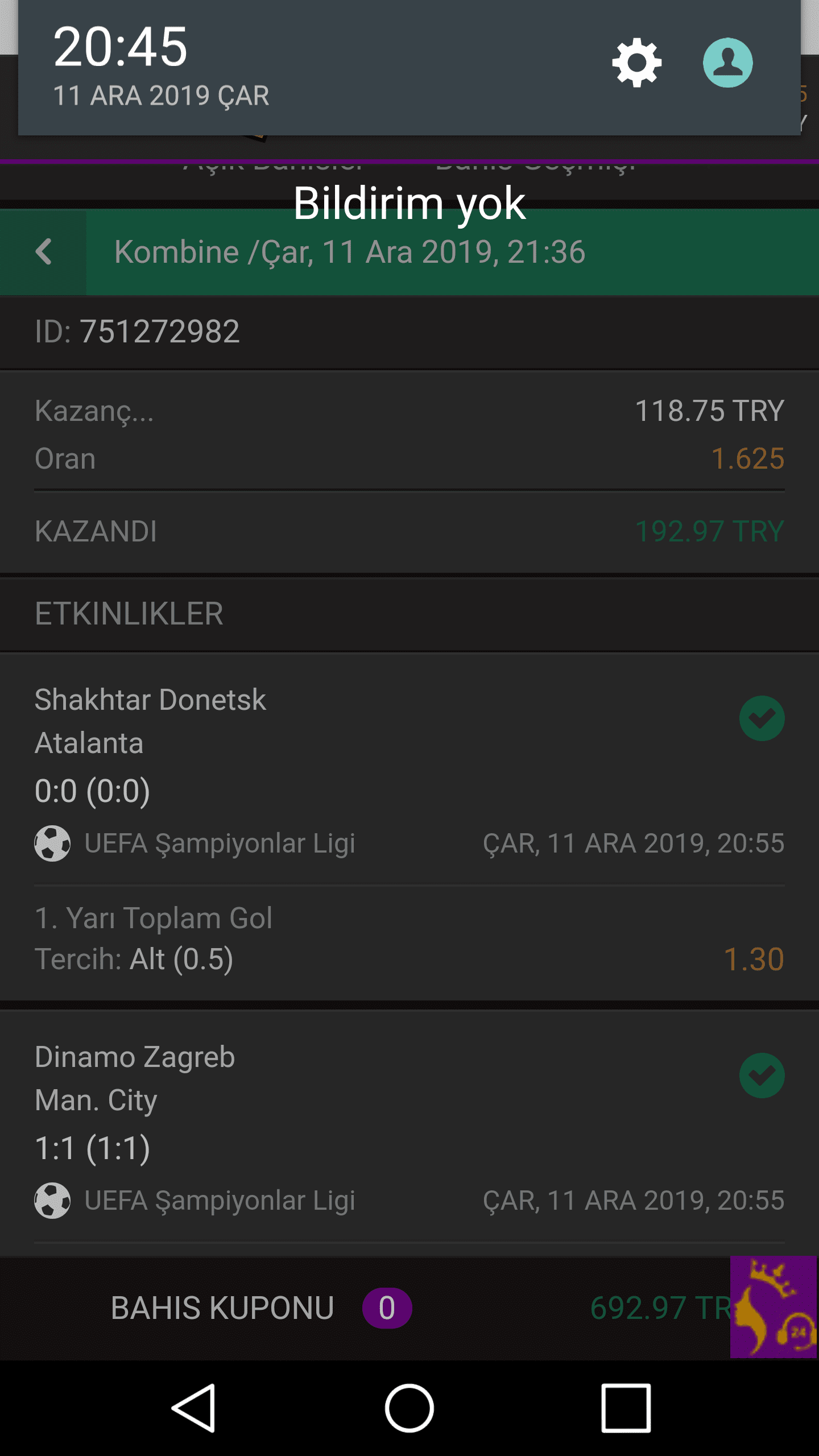The height and width of the screenshot is (1456, 819).
Task: Tap the system back button
Action: point(193,1408)
